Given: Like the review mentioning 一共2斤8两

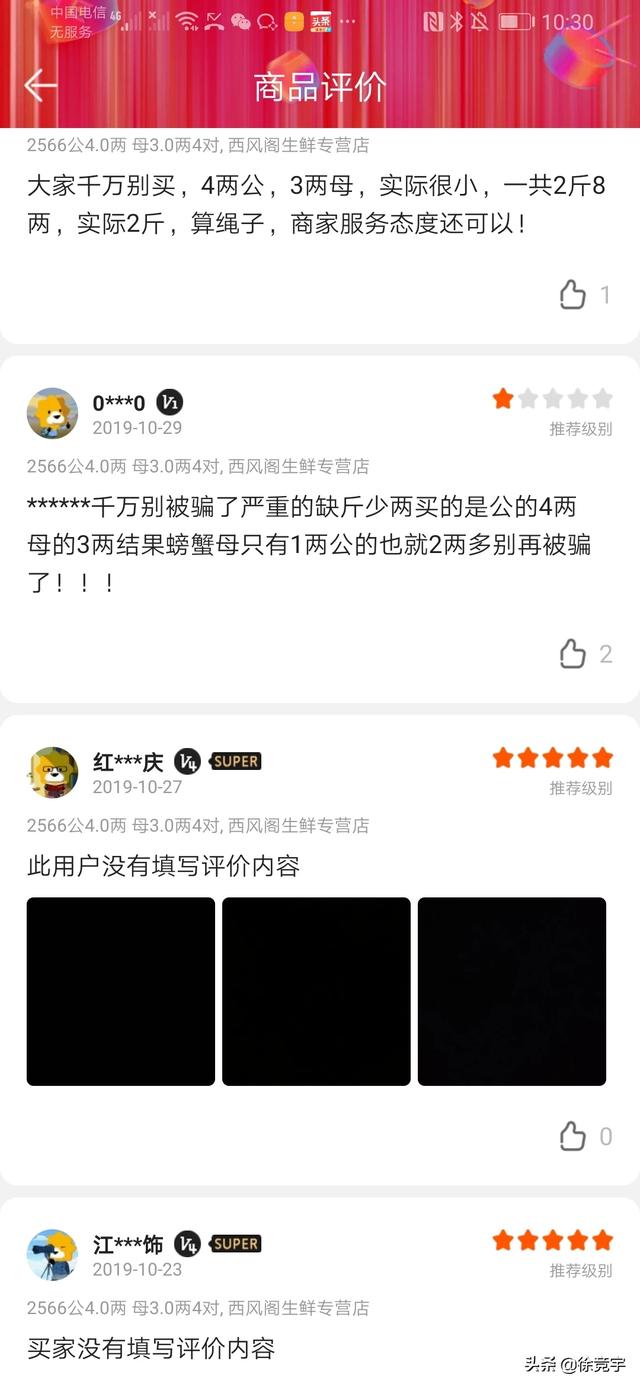Looking at the screenshot, I should [x=573, y=295].
